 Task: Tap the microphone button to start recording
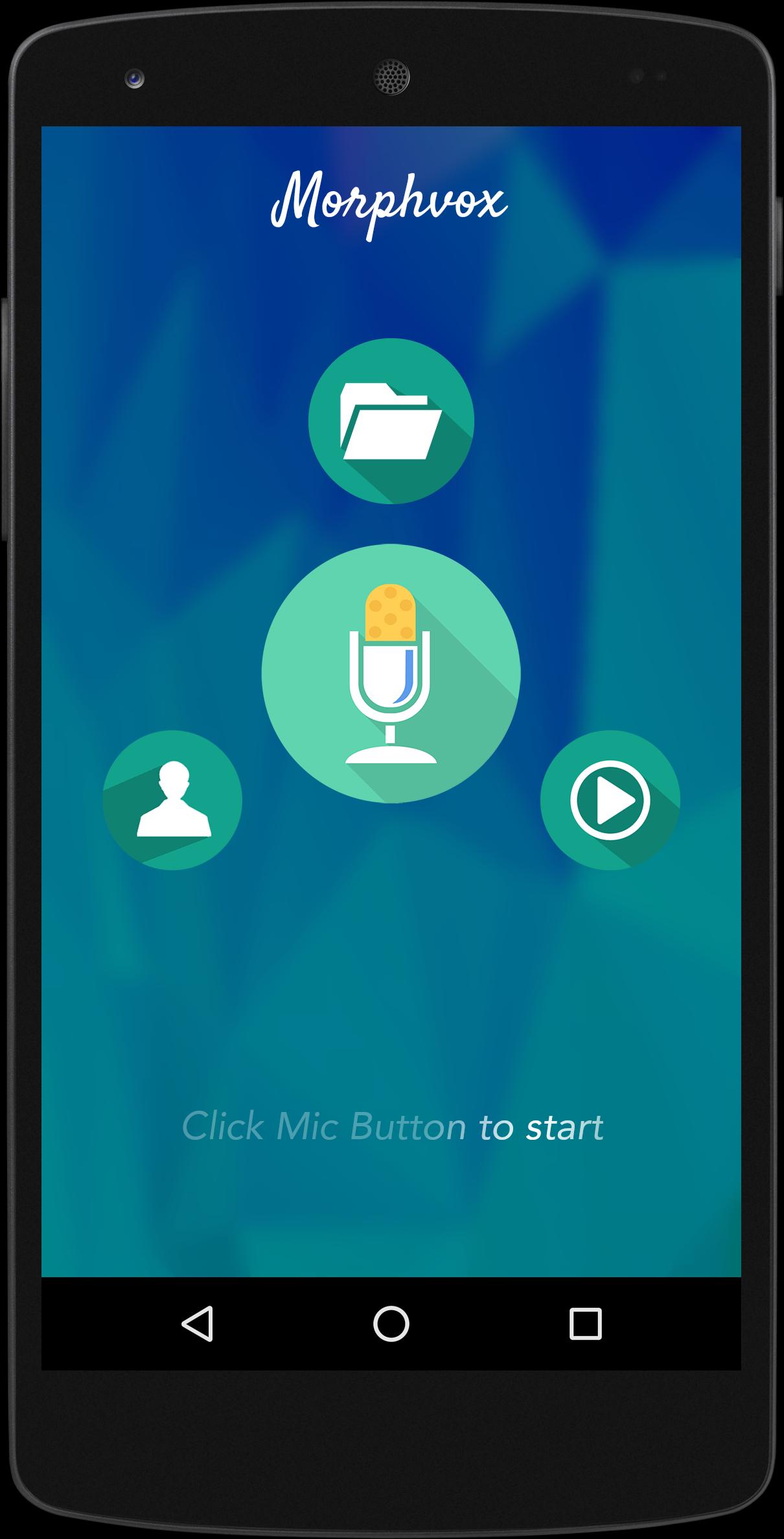pyautogui.click(x=391, y=673)
